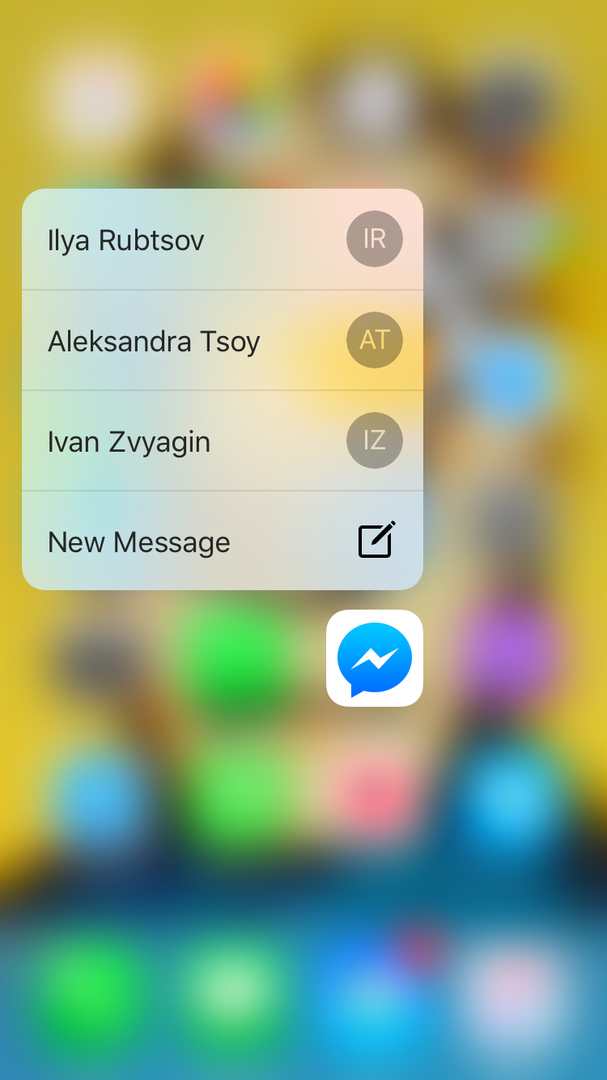Image resolution: width=607 pixels, height=1080 pixels.
Task: Open the chat with Ilya Rubtsov
Action: coord(222,240)
